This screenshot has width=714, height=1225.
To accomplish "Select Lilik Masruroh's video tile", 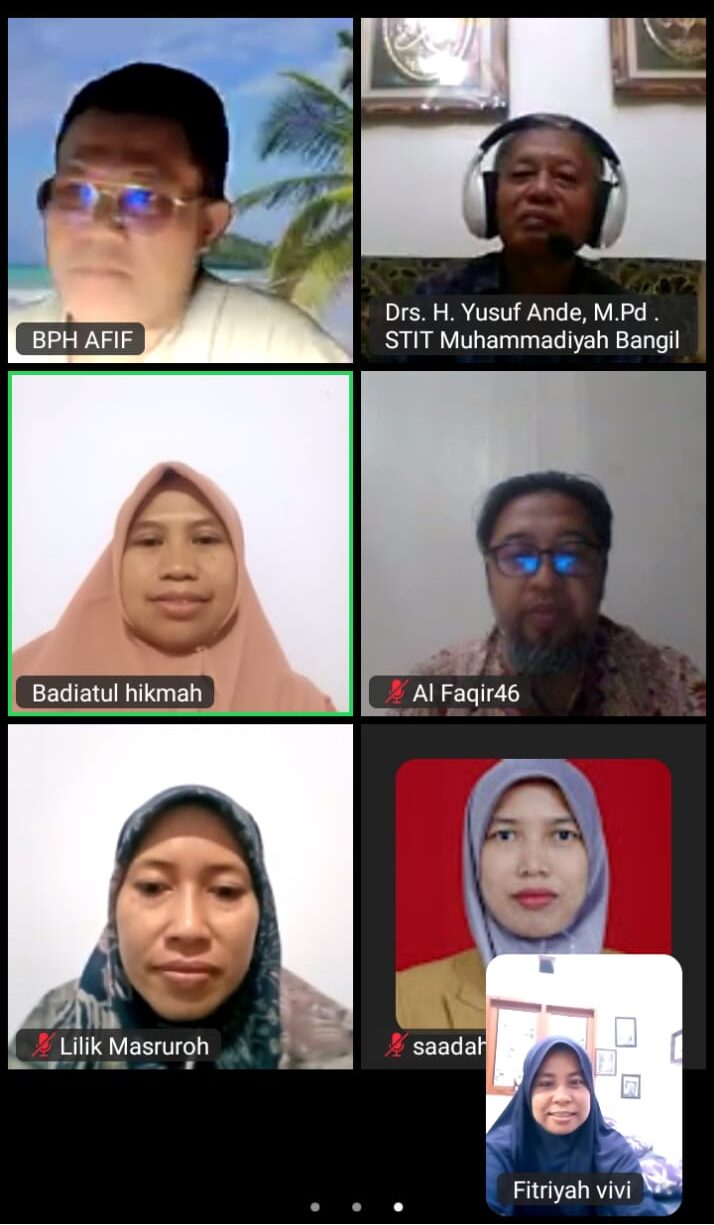I will [x=180, y=896].
